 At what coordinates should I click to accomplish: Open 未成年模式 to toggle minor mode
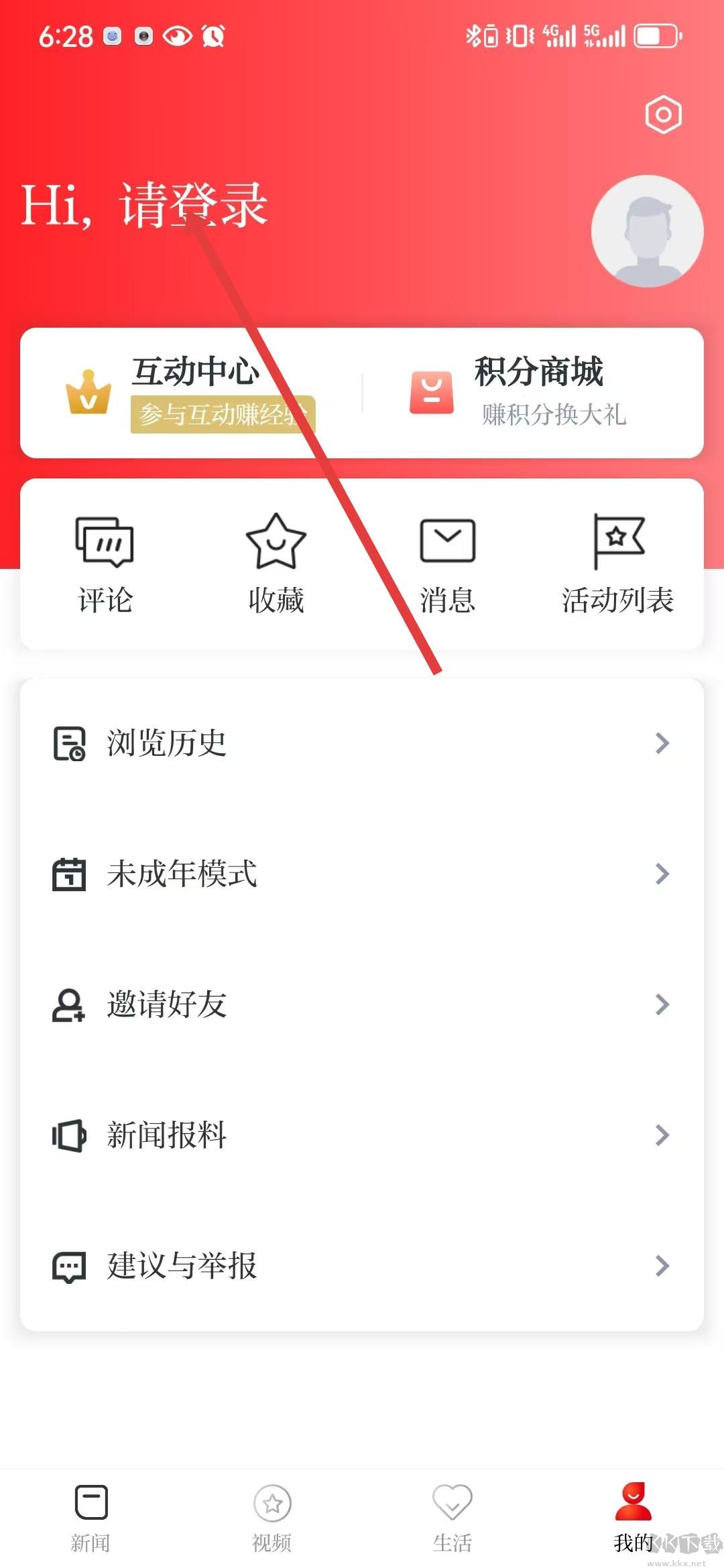[x=182, y=872]
